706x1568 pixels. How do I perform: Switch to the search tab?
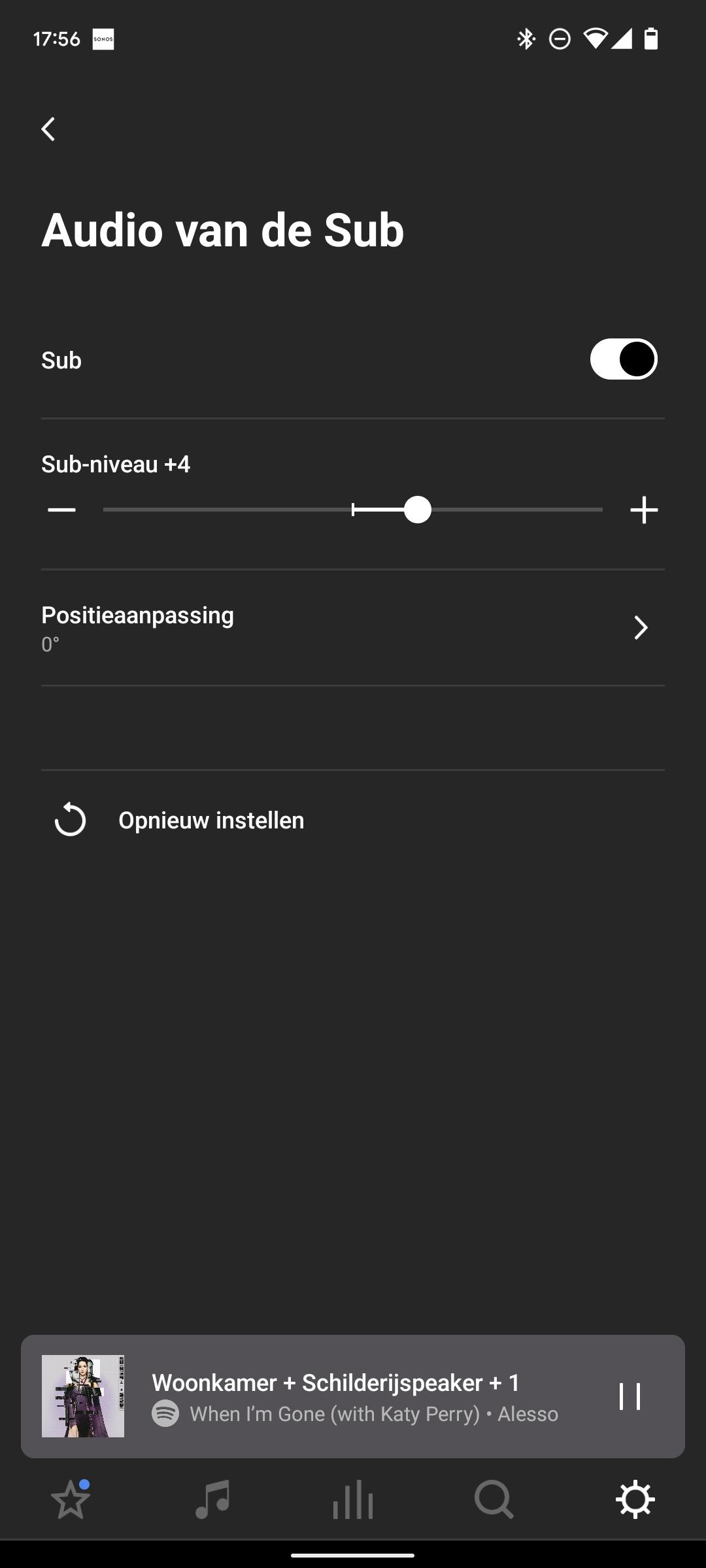(494, 1500)
